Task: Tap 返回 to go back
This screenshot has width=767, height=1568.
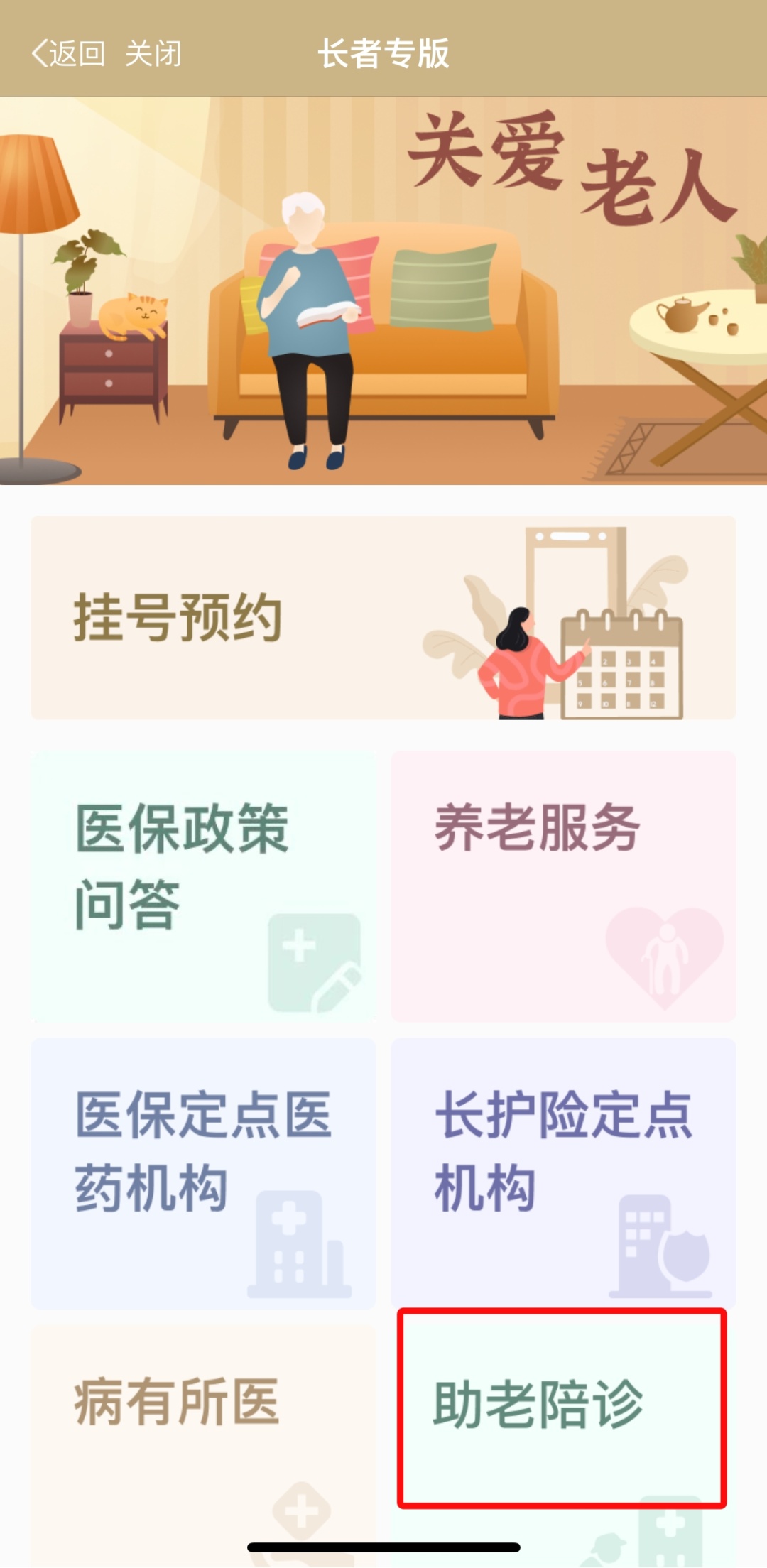Action: (68, 54)
